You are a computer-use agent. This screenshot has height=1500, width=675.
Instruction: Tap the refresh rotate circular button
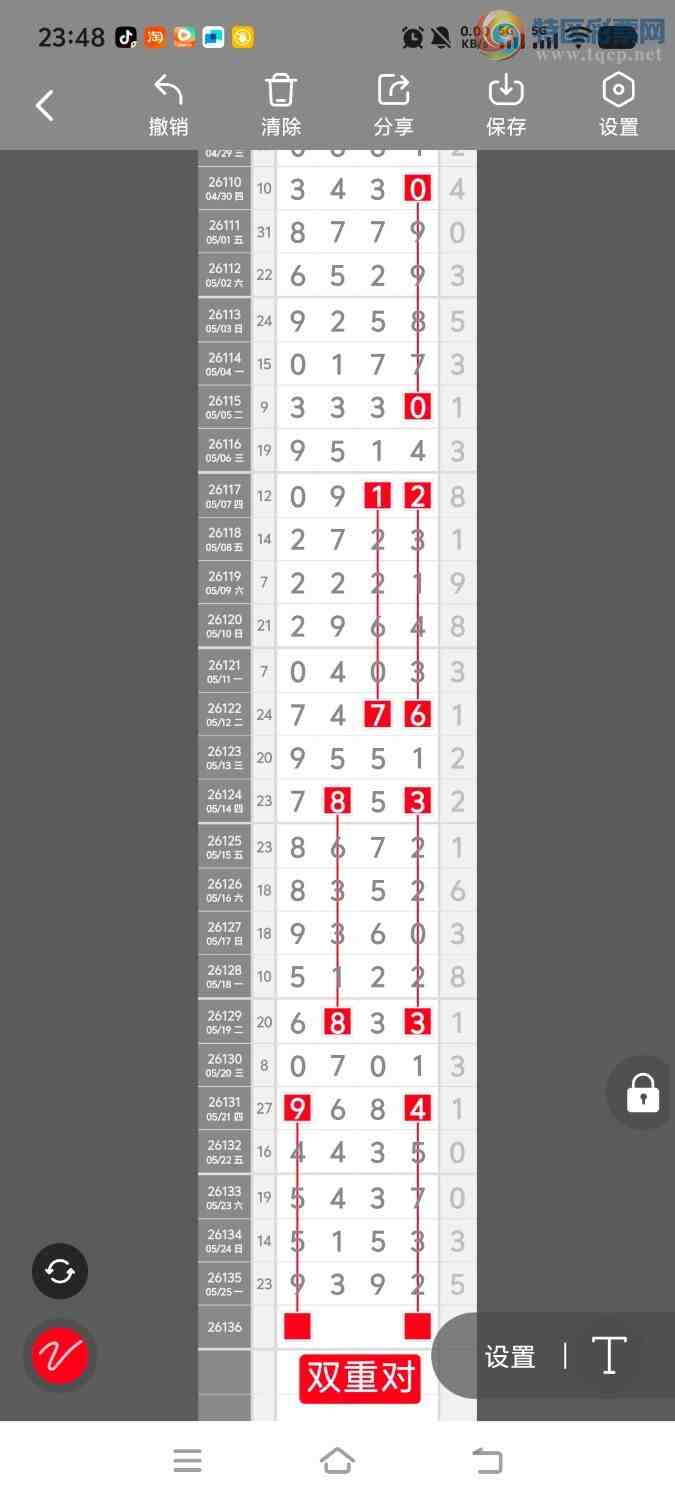[60, 1271]
